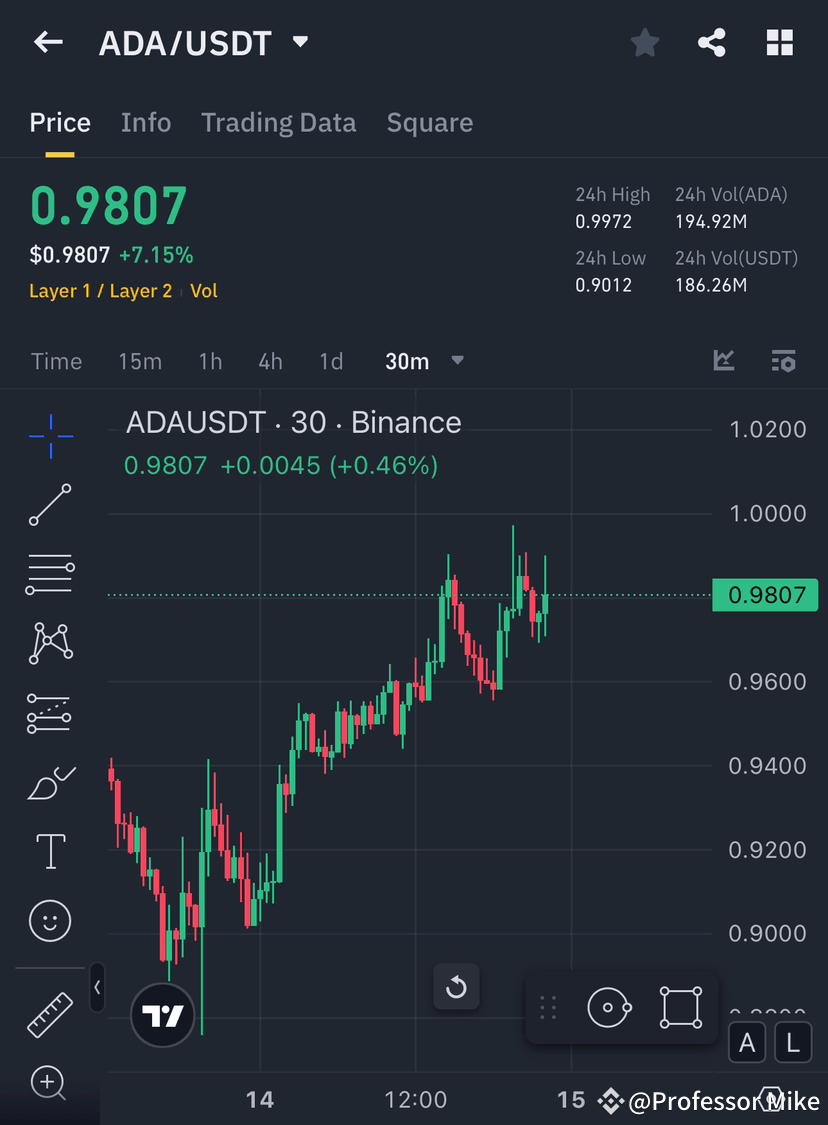Select the 1h timeframe

pos(210,361)
